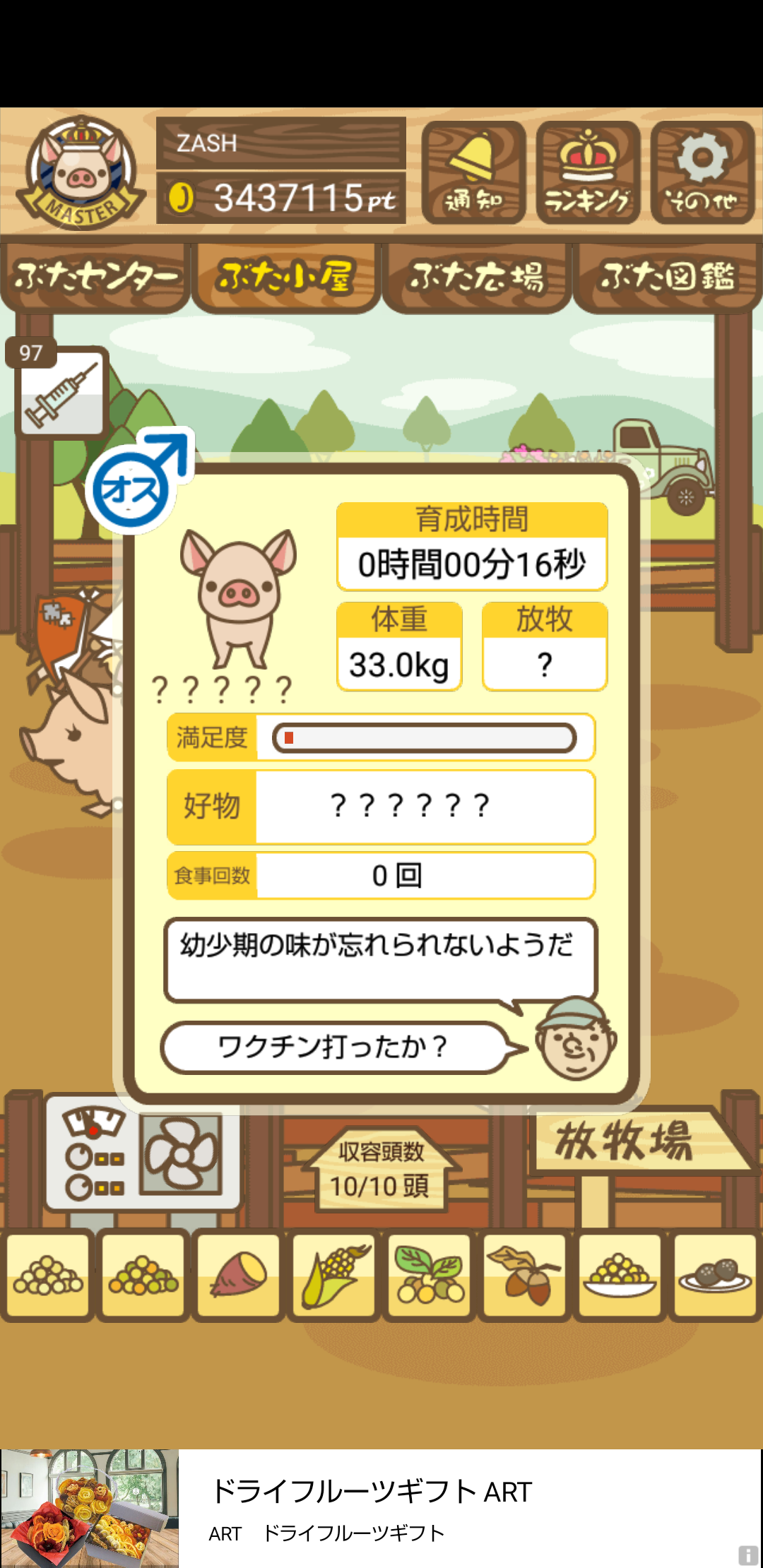Screen dimensions: 763x1568
Task: Open the 通知 notifications bell
Action: [x=473, y=172]
